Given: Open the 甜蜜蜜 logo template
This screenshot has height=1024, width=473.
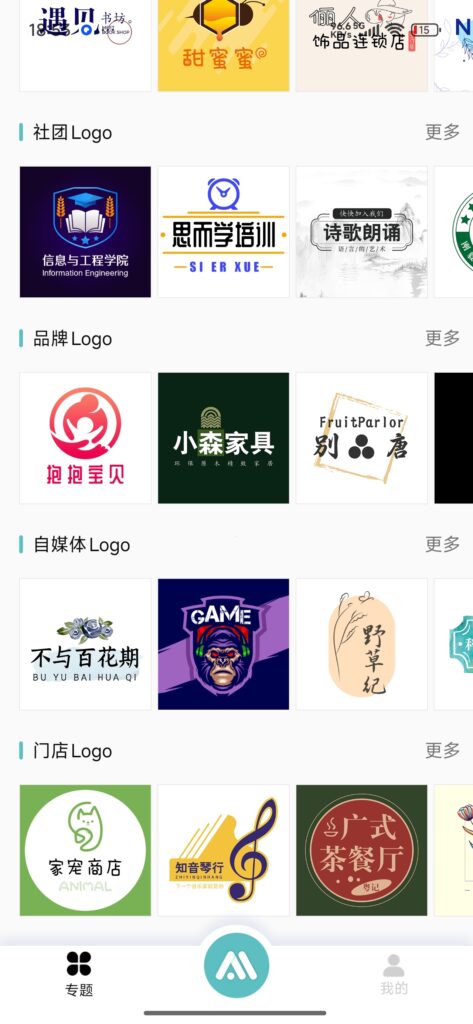Looking at the screenshot, I should [x=223, y=45].
